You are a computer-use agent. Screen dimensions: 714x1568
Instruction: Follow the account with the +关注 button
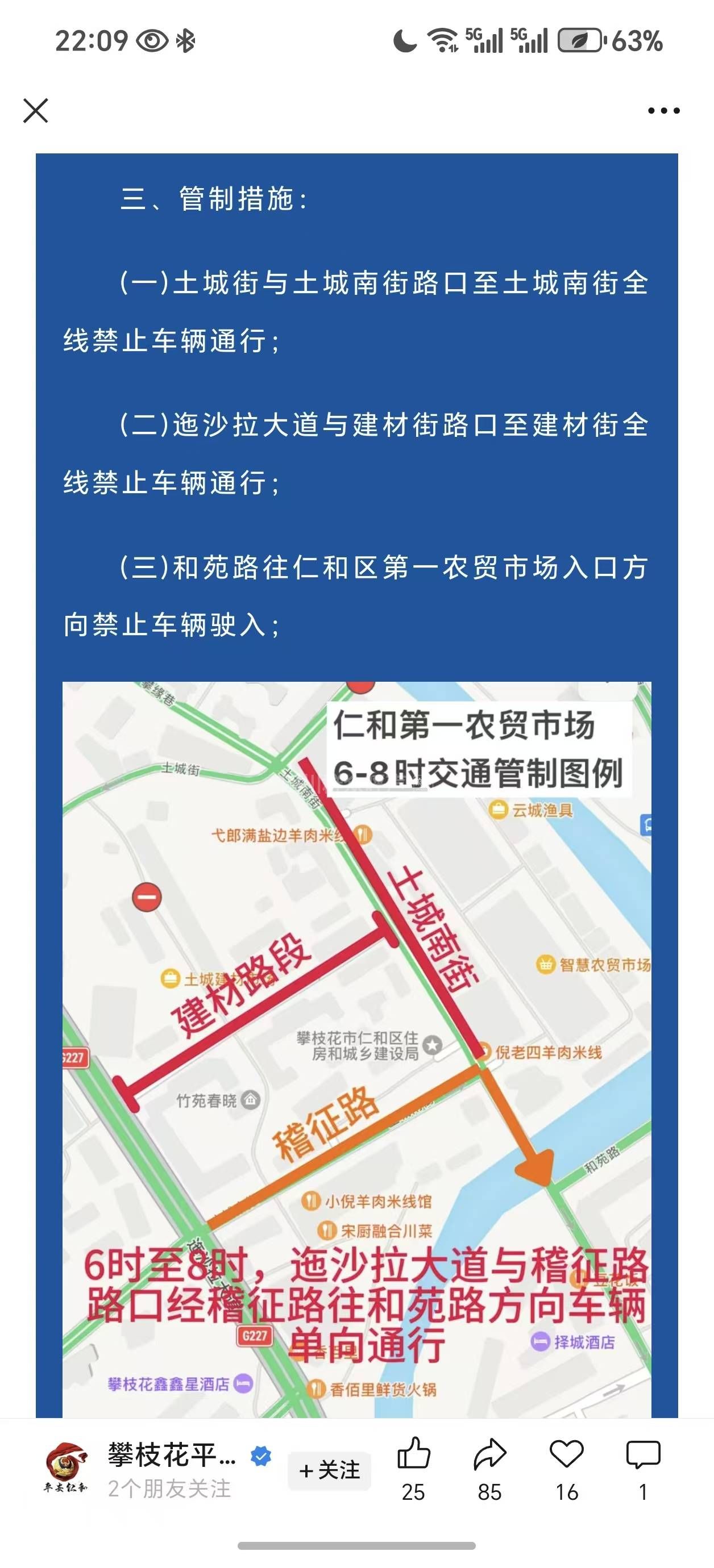[329, 1471]
